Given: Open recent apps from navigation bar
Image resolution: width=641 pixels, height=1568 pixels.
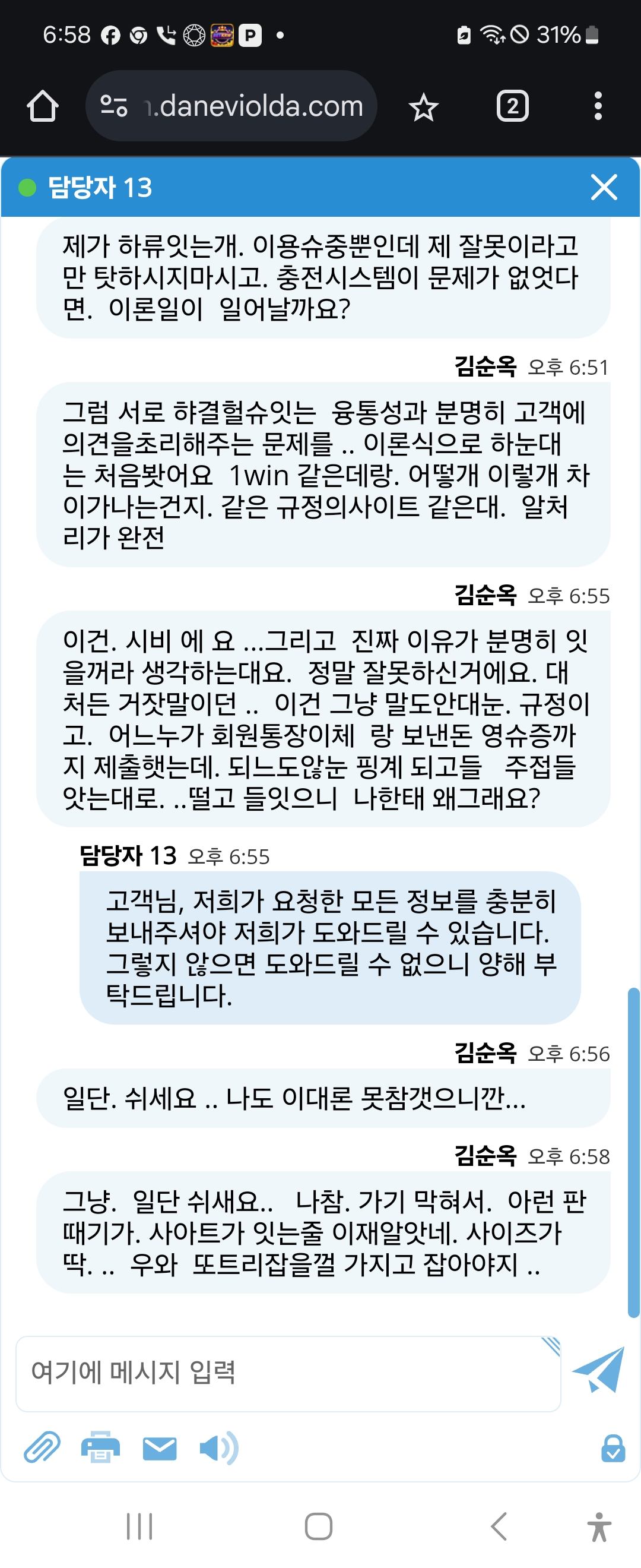Looking at the screenshot, I should (x=139, y=1526).
